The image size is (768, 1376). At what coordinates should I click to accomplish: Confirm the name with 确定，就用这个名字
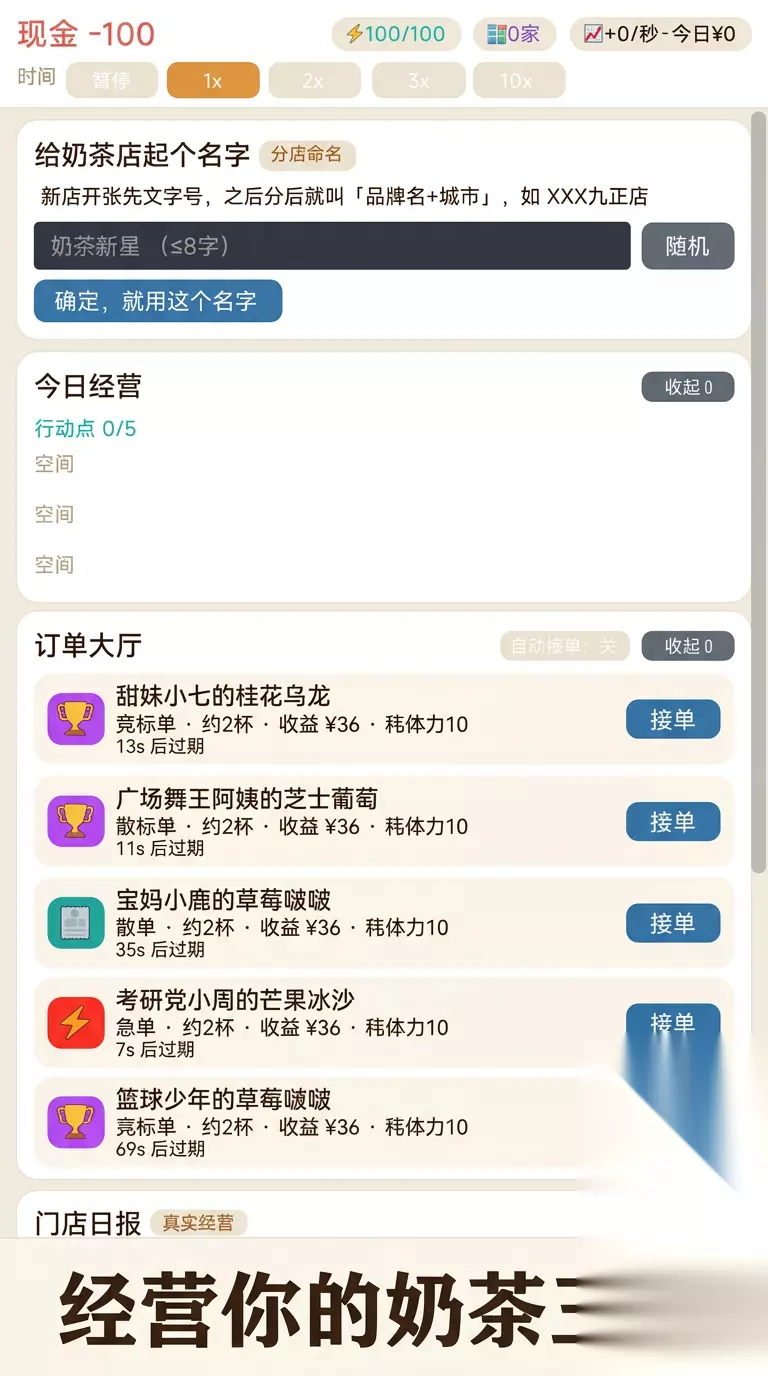pos(158,301)
